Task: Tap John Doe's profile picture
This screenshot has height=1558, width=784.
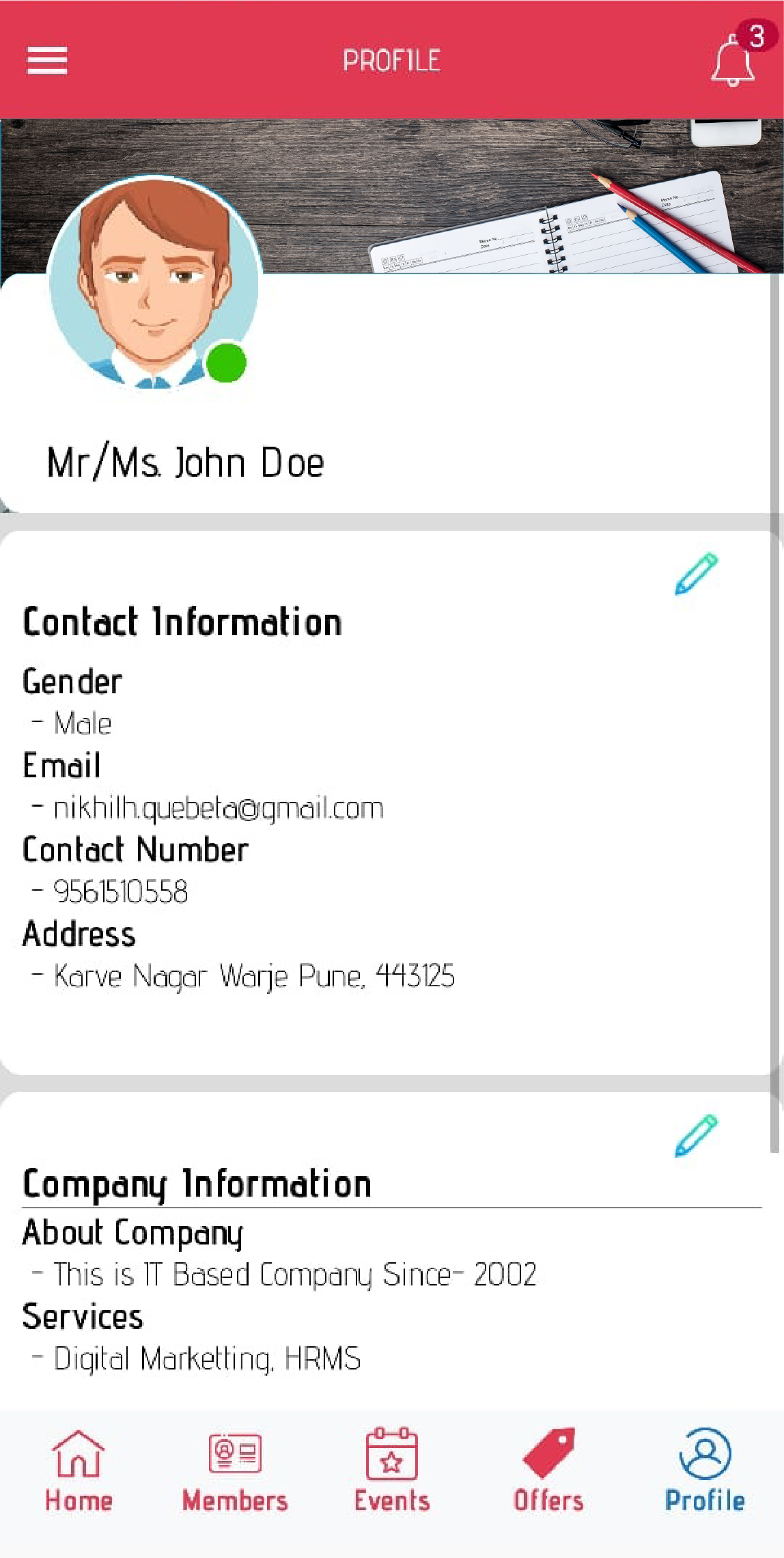Action: (x=154, y=283)
